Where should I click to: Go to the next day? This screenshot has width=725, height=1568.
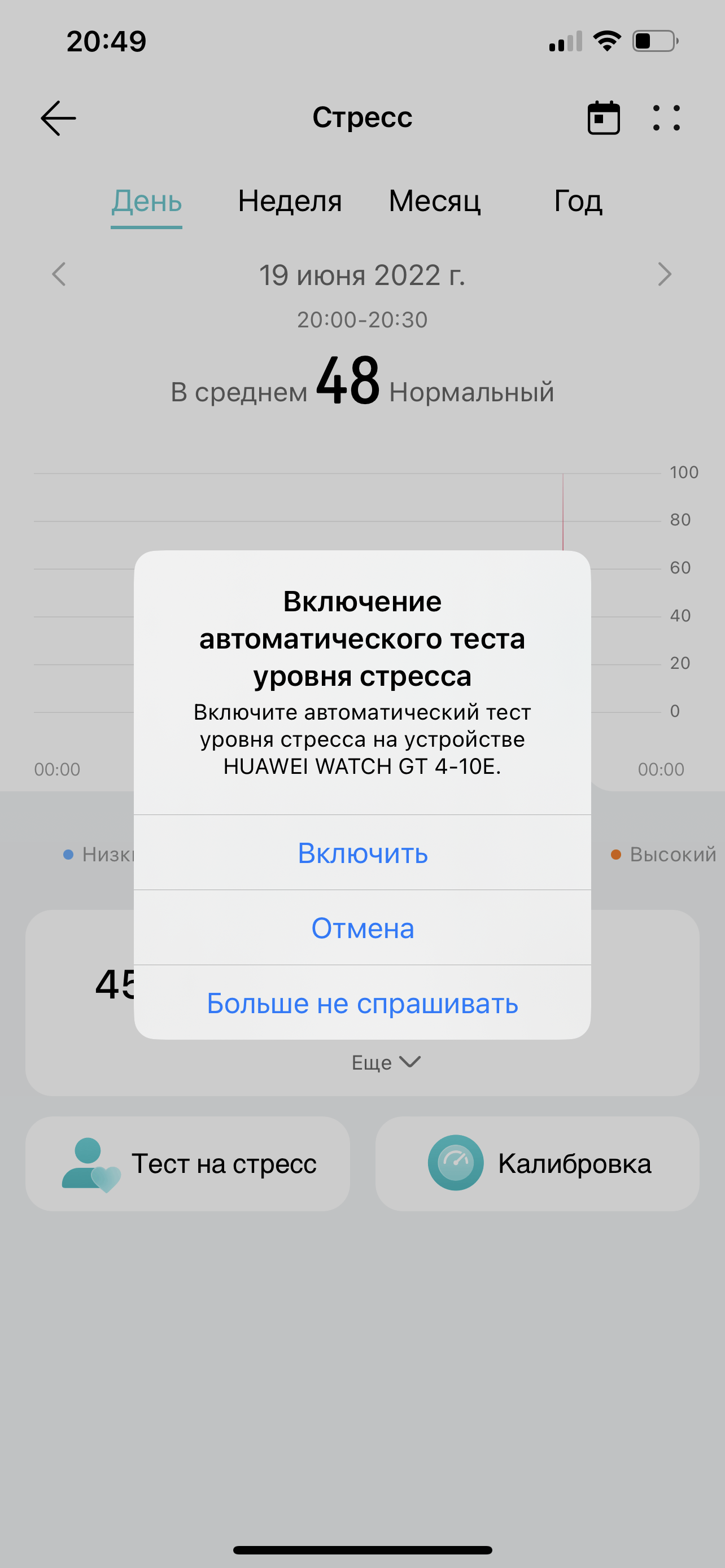coord(664,274)
